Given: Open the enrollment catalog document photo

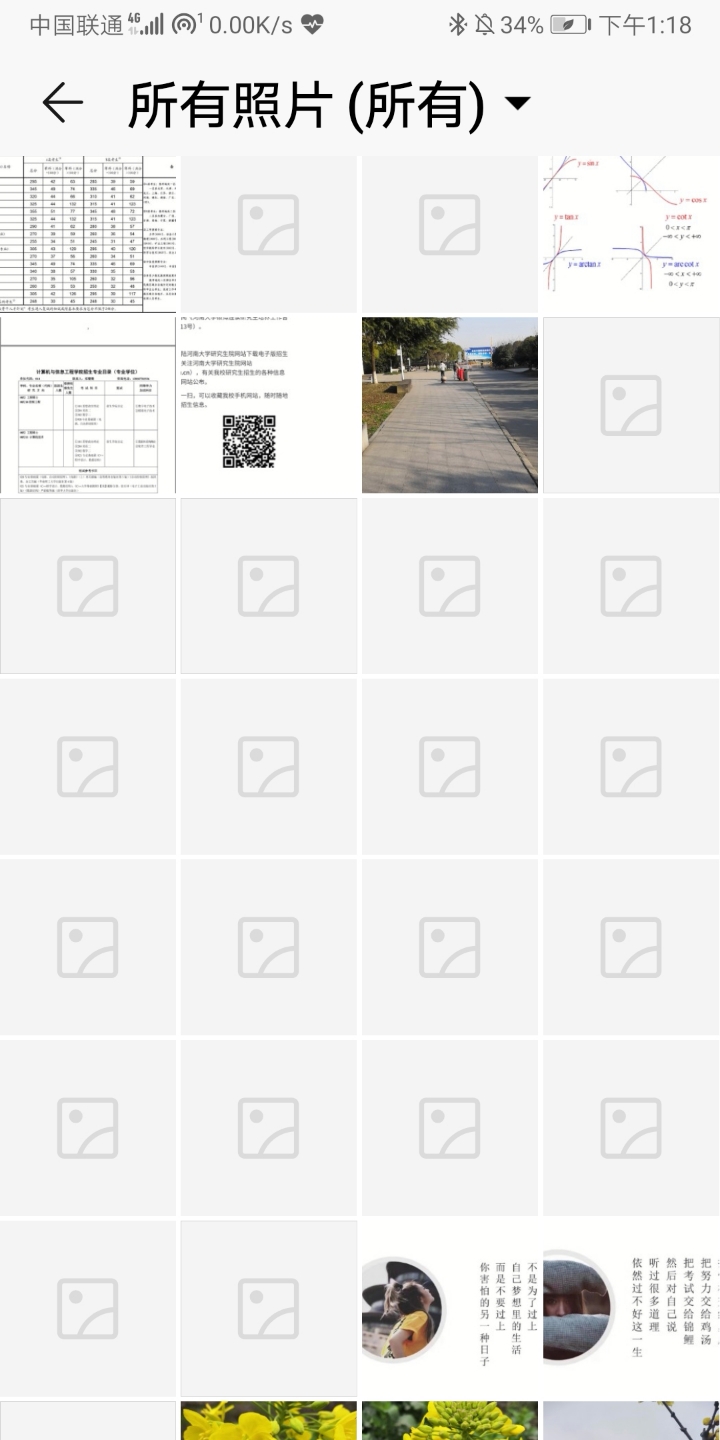Looking at the screenshot, I should pos(88,406).
